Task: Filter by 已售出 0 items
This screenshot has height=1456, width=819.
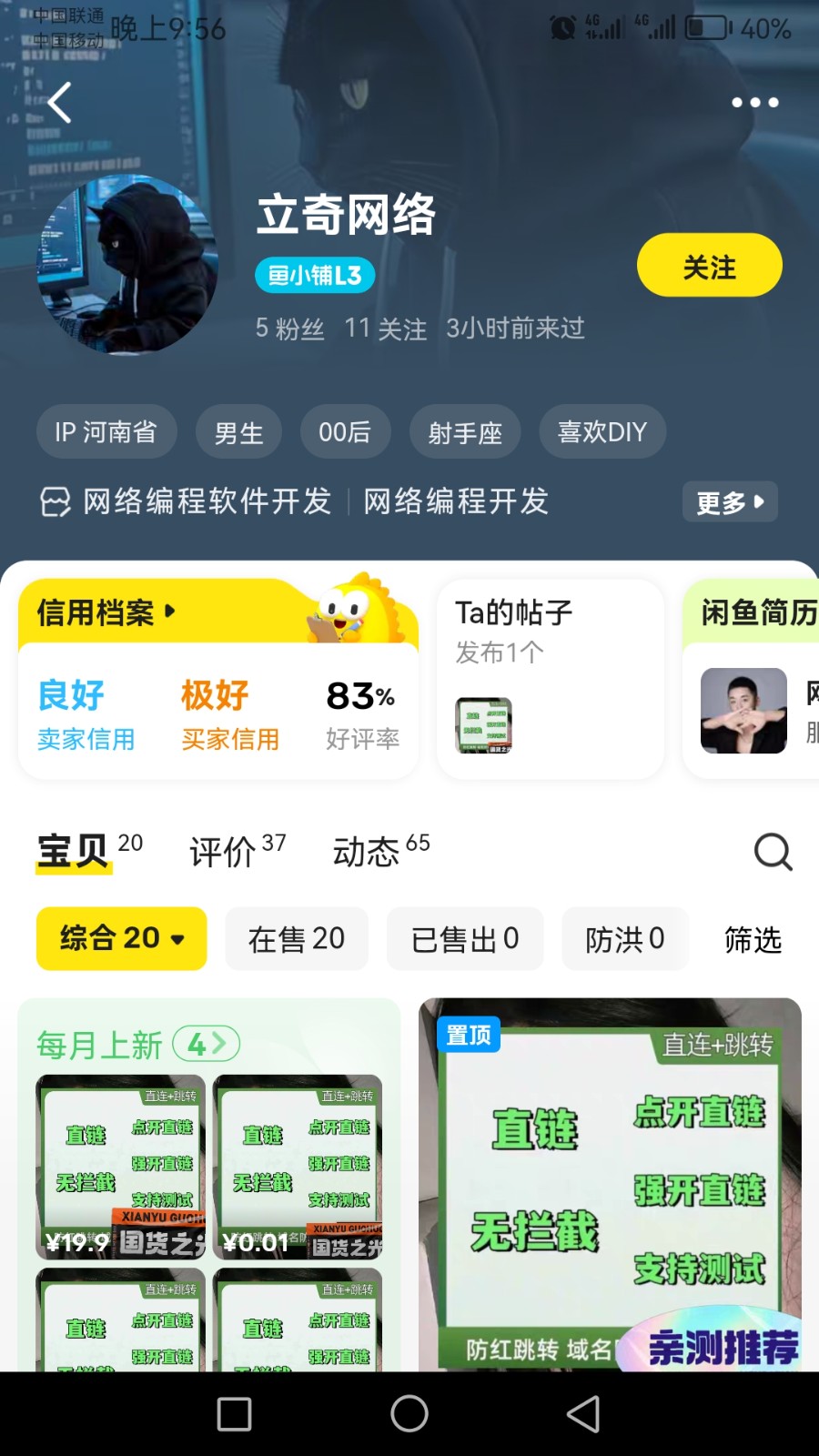Action: [464, 938]
